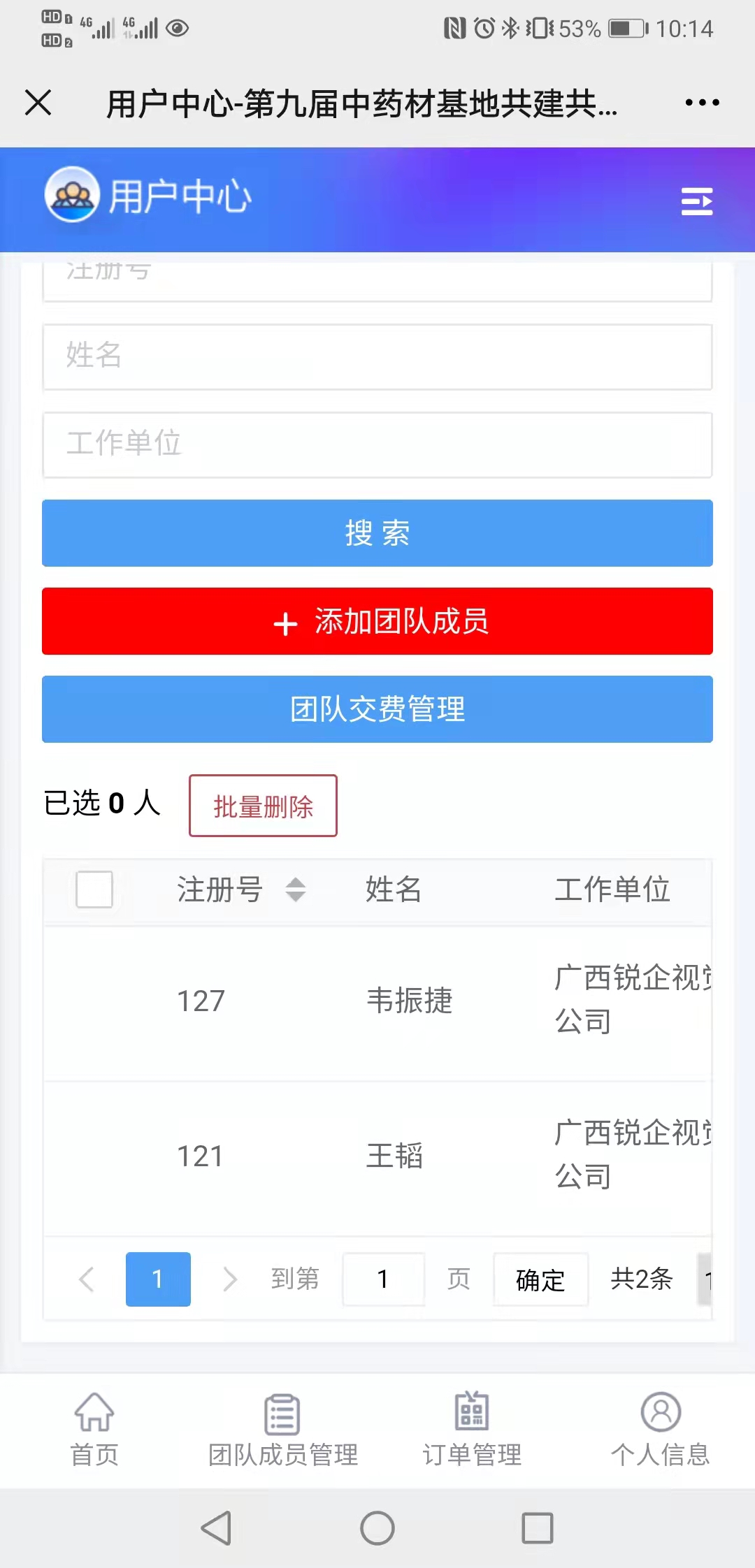Go to the next page arrow
755x1568 pixels.
[229, 1279]
